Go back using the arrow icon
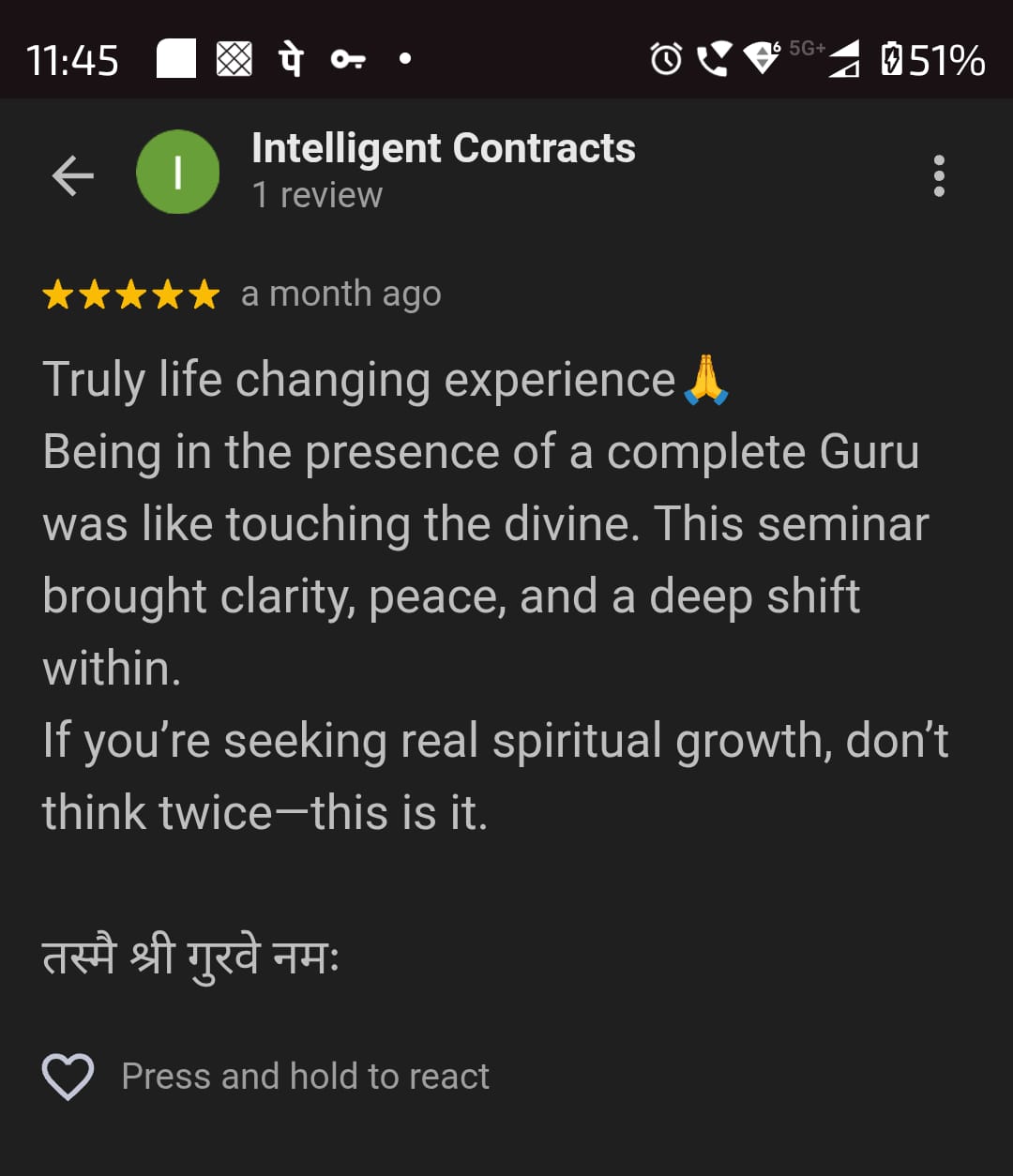Viewport: 1013px width, 1176px height. click(x=72, y=175)
